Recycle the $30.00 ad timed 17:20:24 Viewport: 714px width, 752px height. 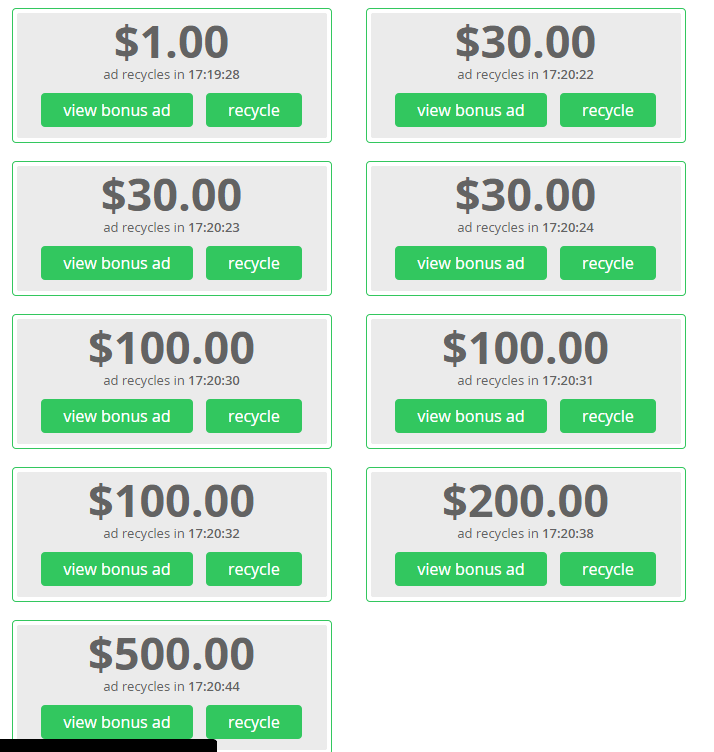[x=607, y=263]
